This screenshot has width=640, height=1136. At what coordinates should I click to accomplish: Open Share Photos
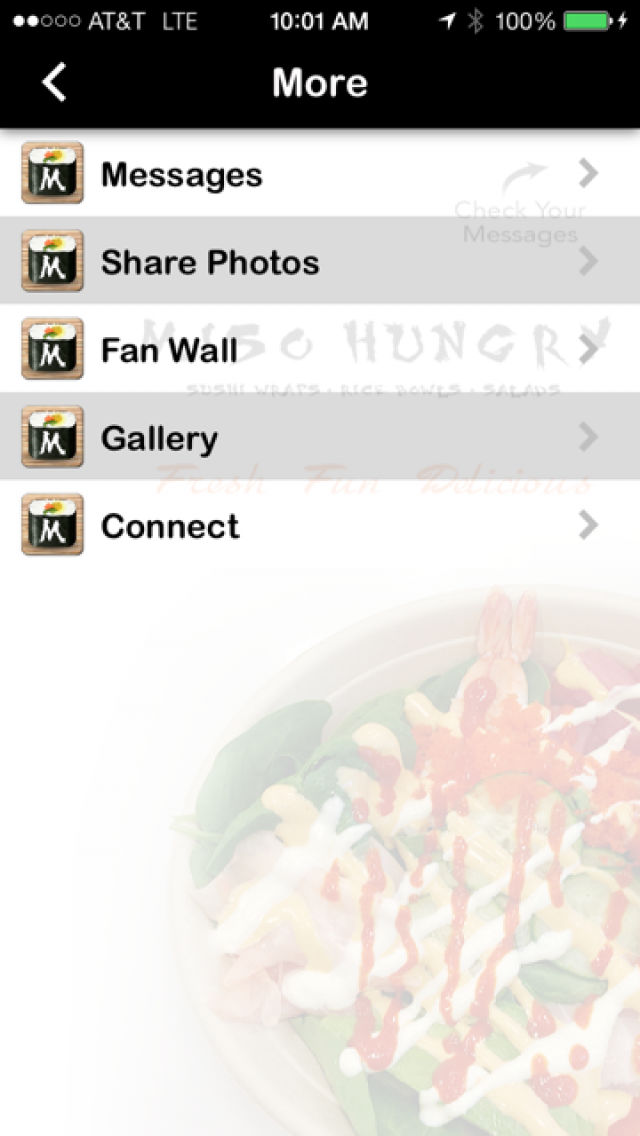click(x=320, y=261)
